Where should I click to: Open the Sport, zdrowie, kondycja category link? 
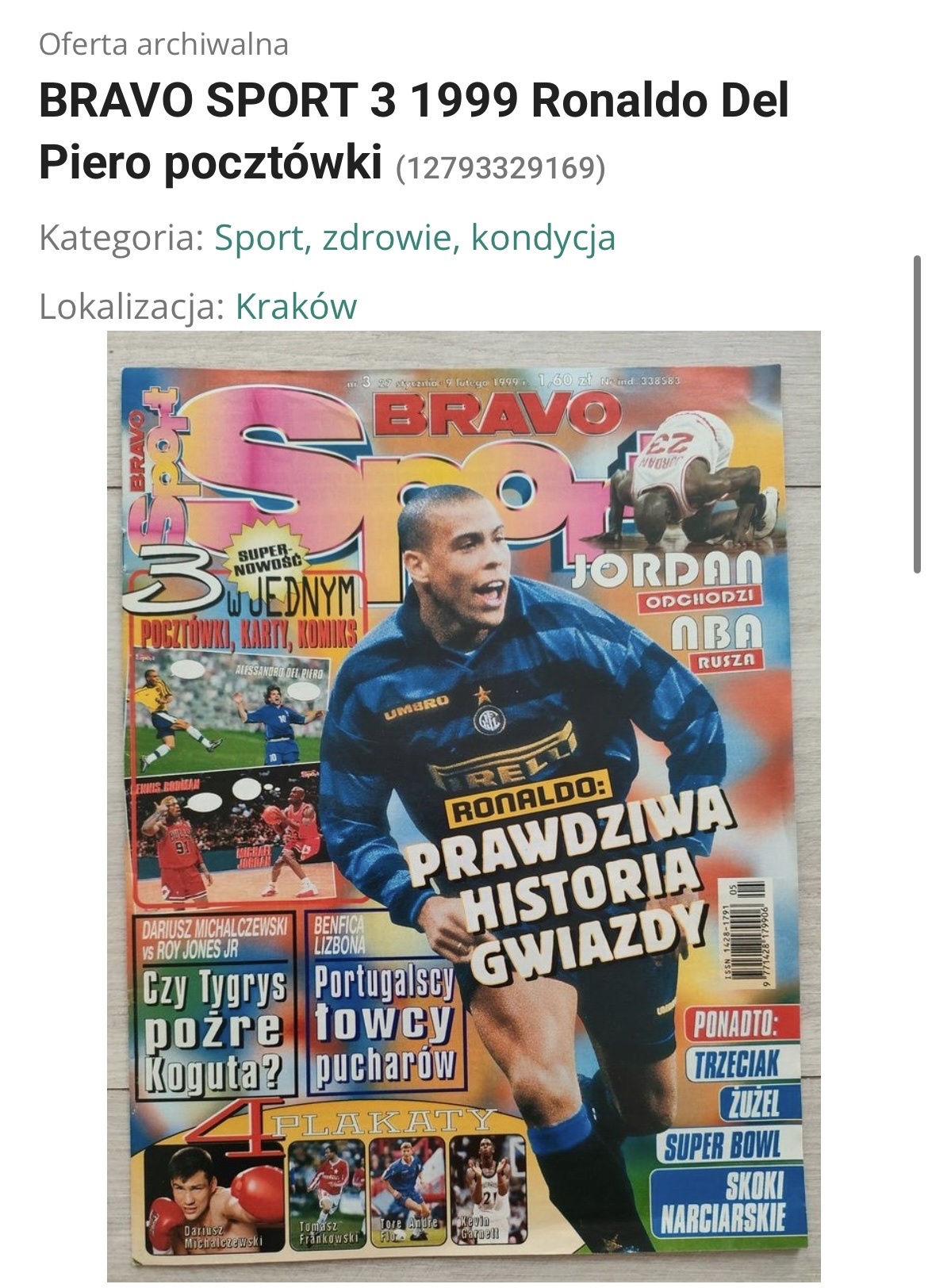(414, 238)
